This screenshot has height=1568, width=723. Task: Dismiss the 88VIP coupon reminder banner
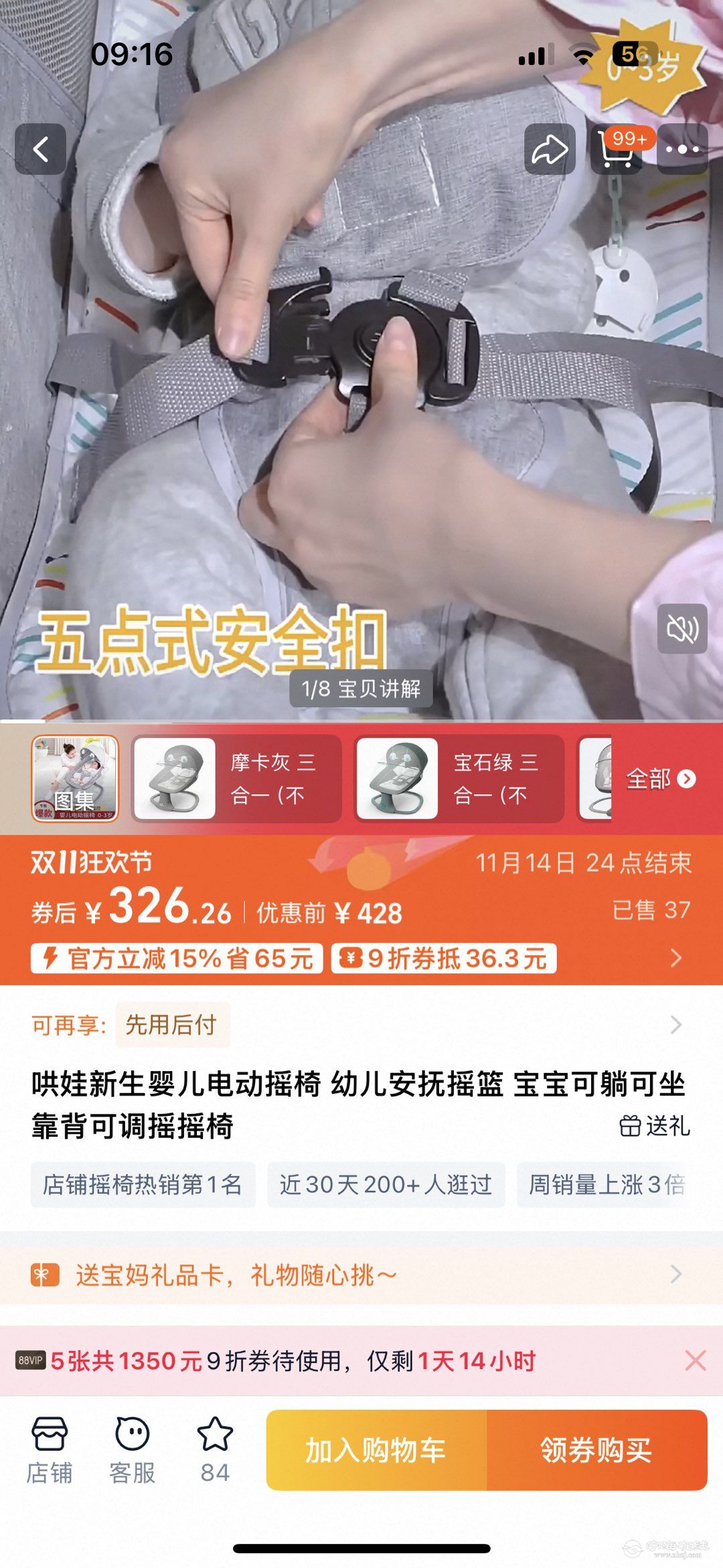tap(696, 1360)
